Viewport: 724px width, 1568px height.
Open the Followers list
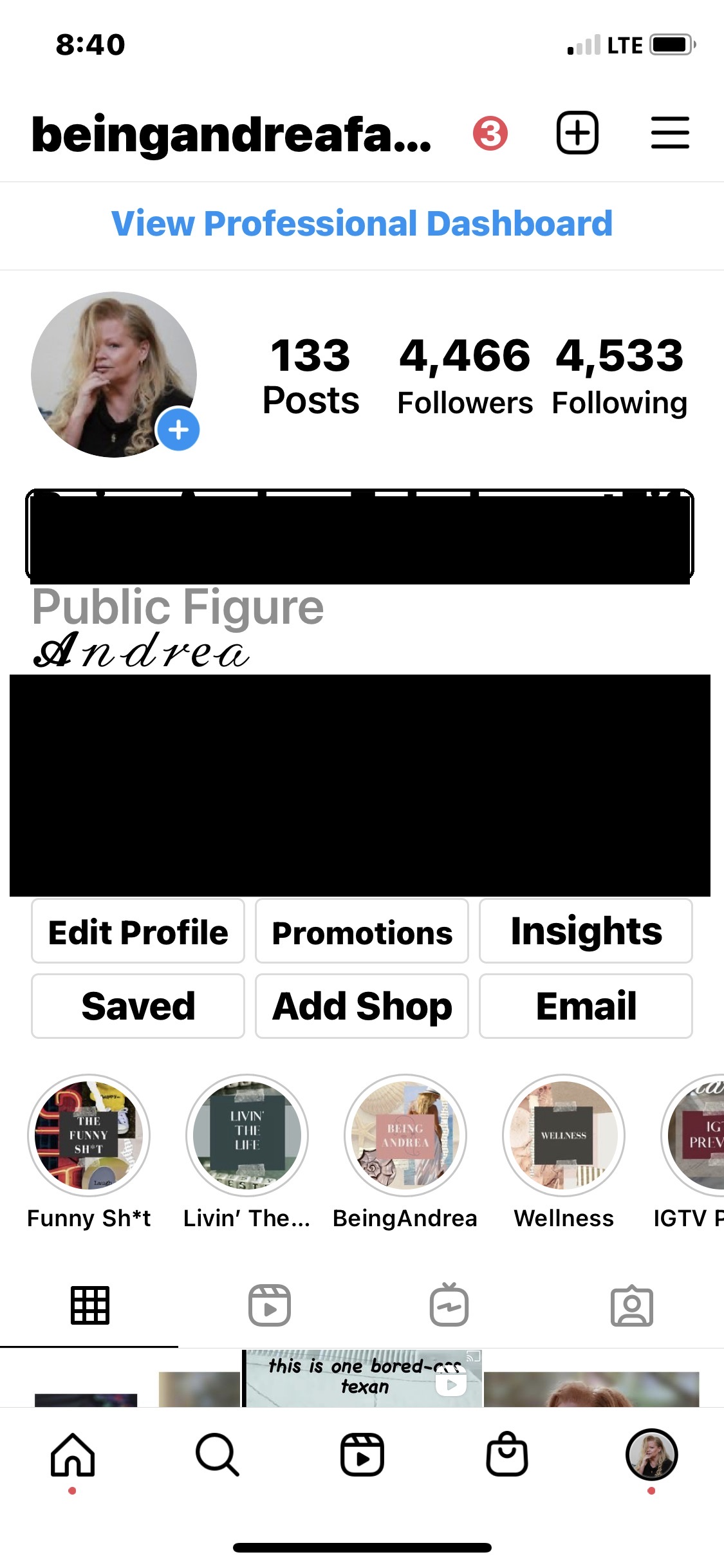(x=465, y=377)
